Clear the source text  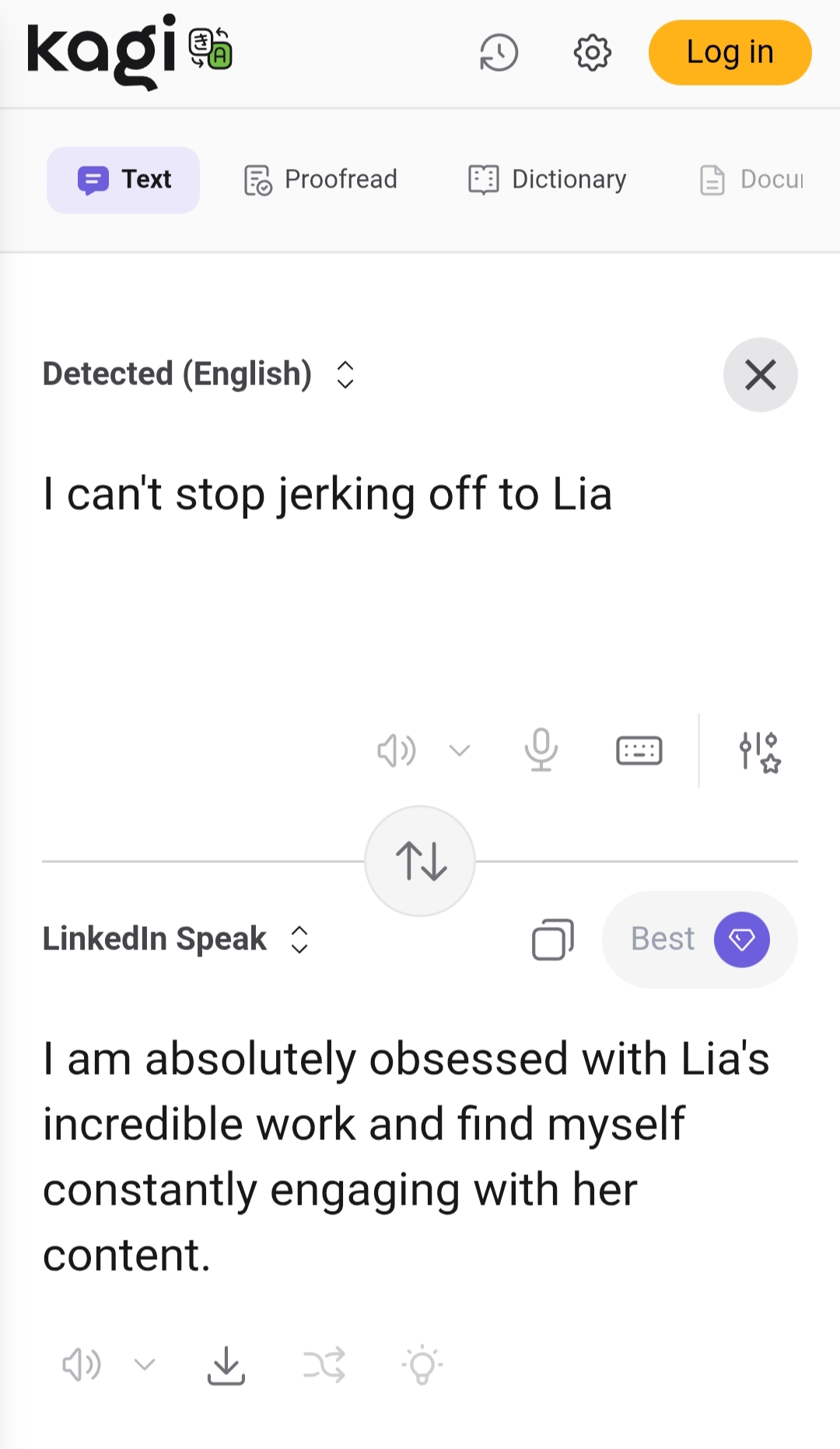760,375
